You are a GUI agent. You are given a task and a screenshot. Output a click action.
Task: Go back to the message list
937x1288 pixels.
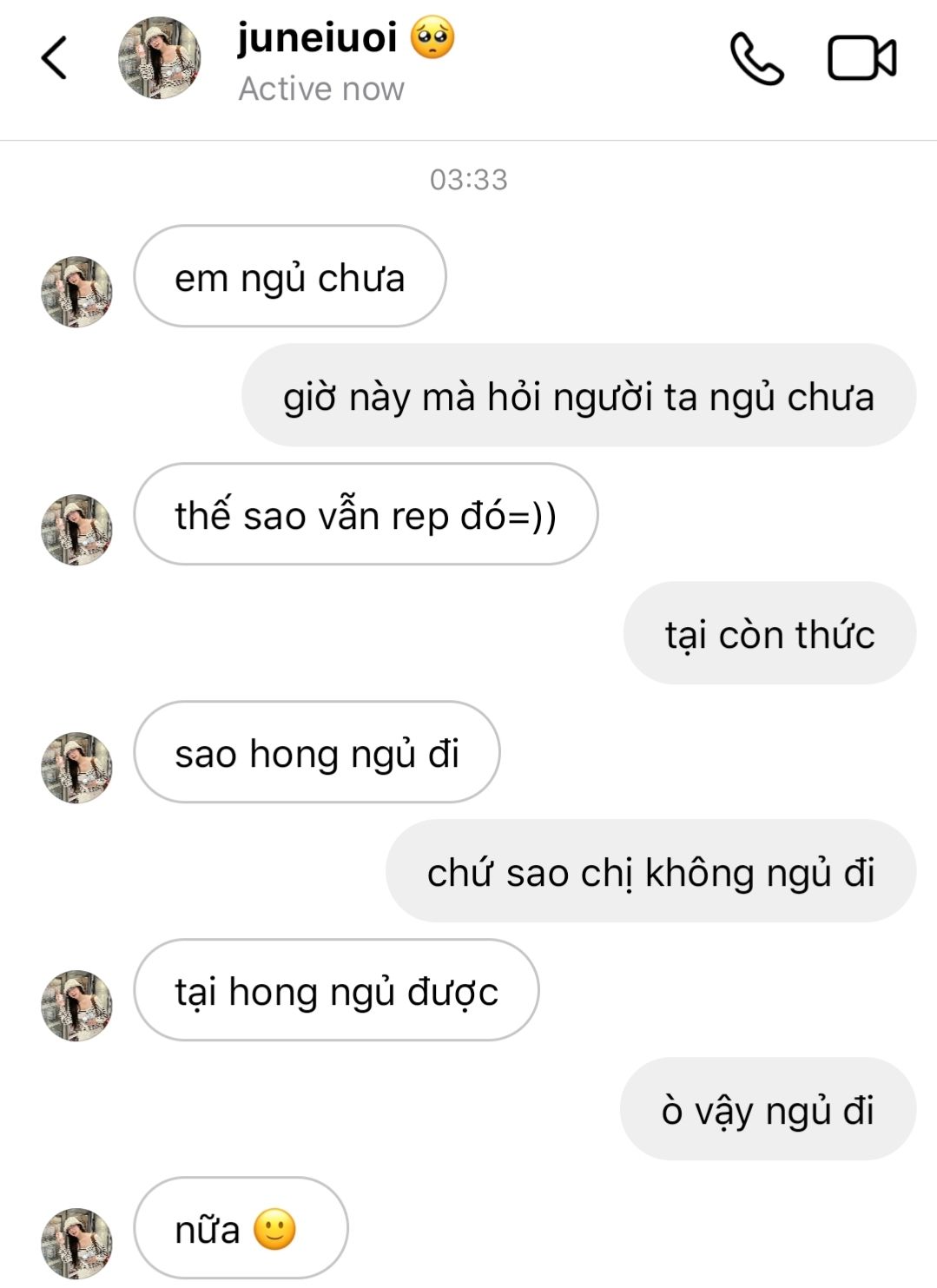point(54,58)
